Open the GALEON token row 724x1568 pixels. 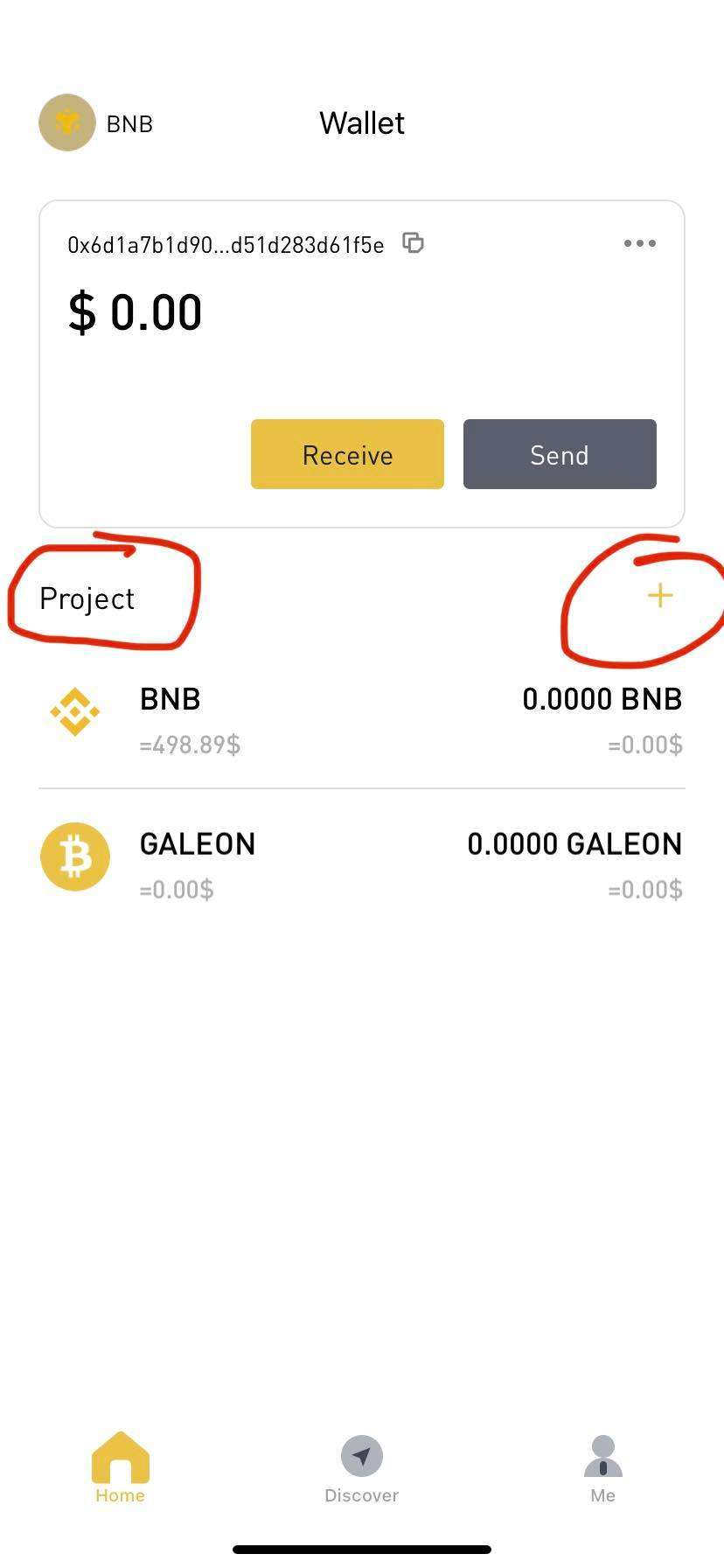coord(361,864)
